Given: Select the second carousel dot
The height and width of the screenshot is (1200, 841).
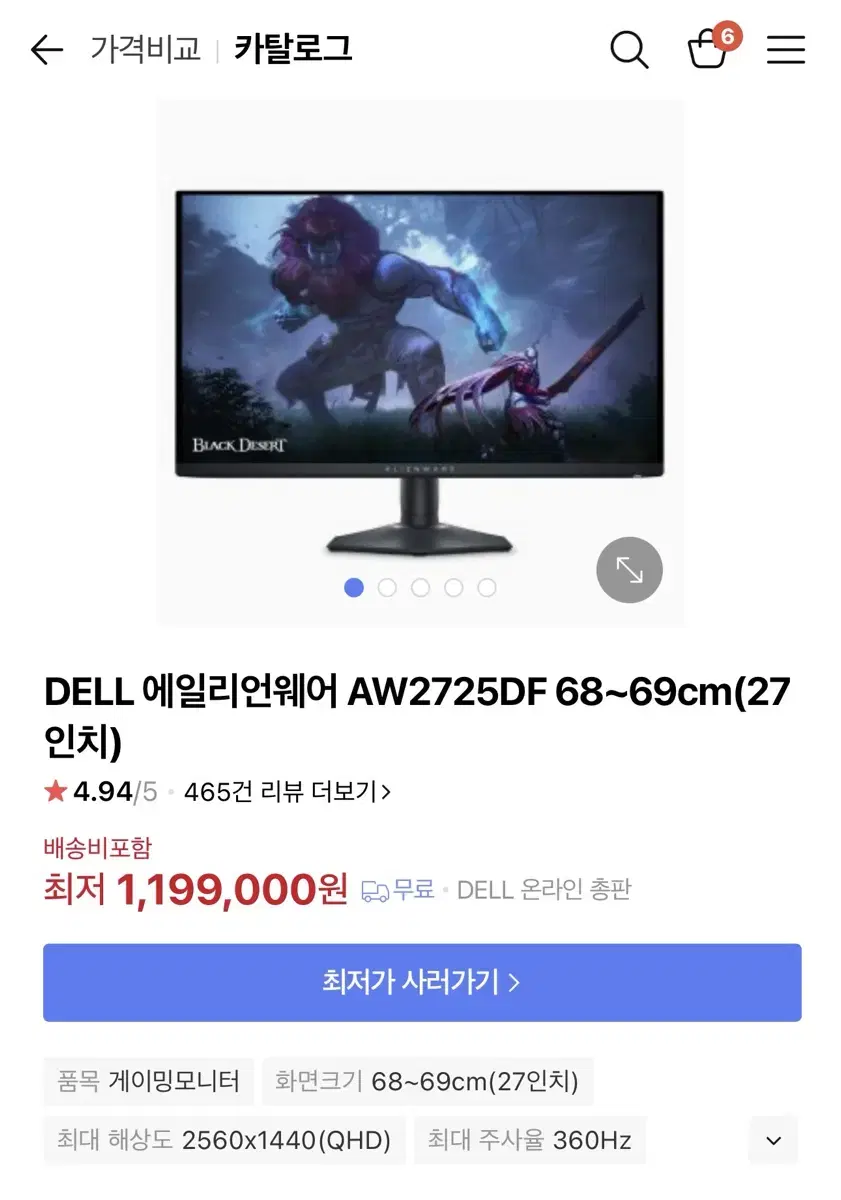Looking at the screenshot, I should 387,588.
